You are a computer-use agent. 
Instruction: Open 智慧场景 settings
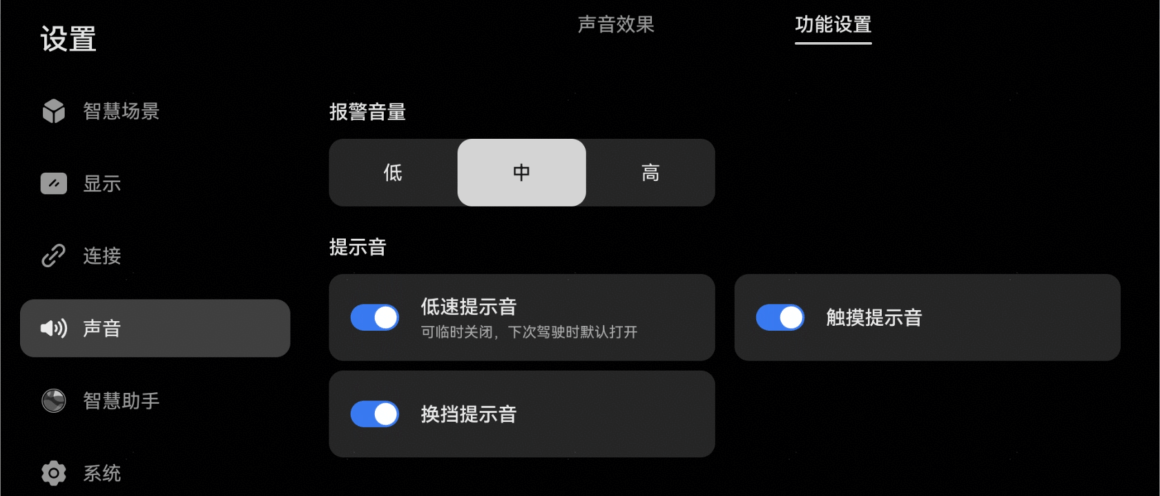pyautogui.click(x=120, y=111)
